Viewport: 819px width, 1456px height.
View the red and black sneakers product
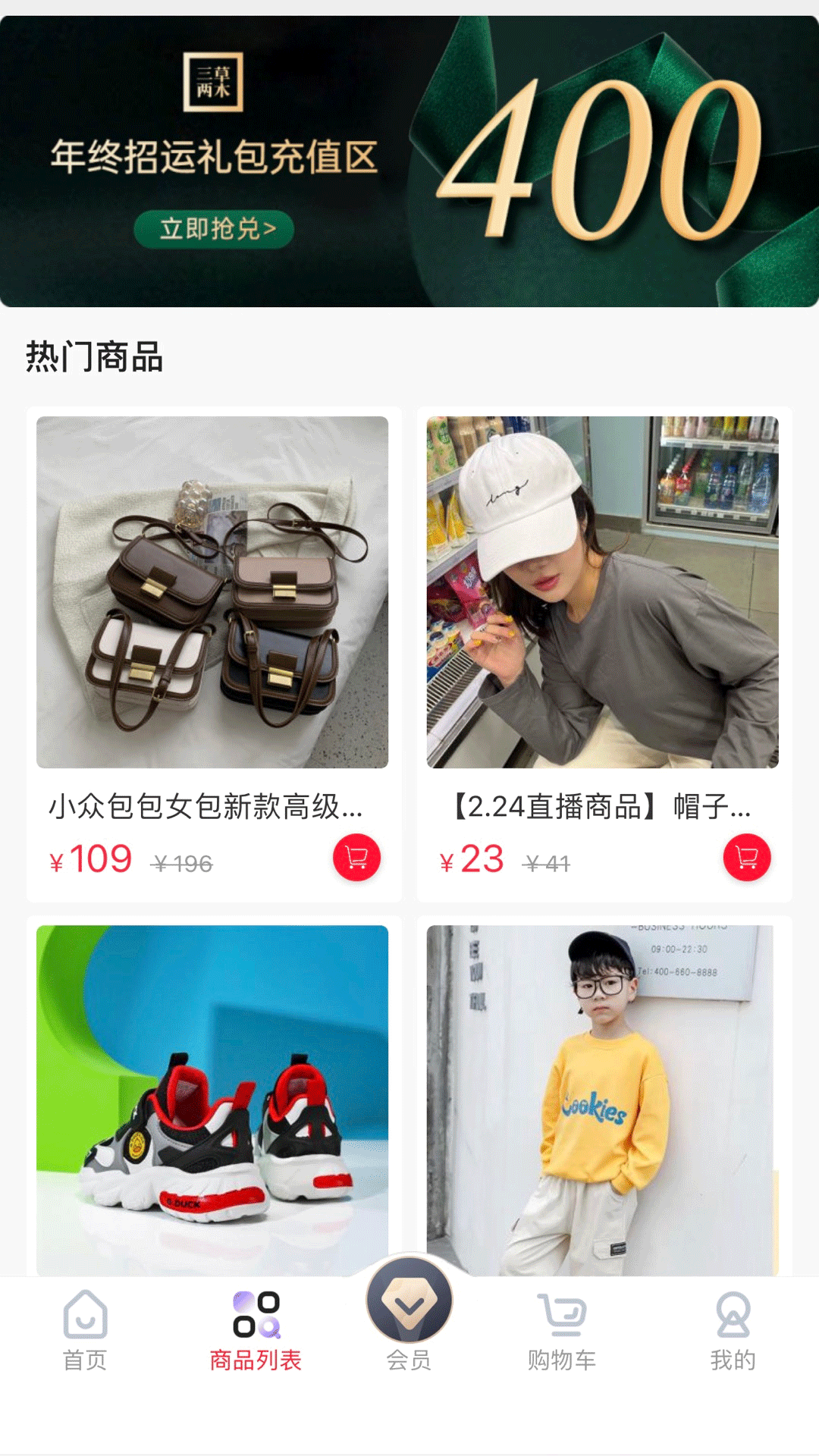point(212,1100)
